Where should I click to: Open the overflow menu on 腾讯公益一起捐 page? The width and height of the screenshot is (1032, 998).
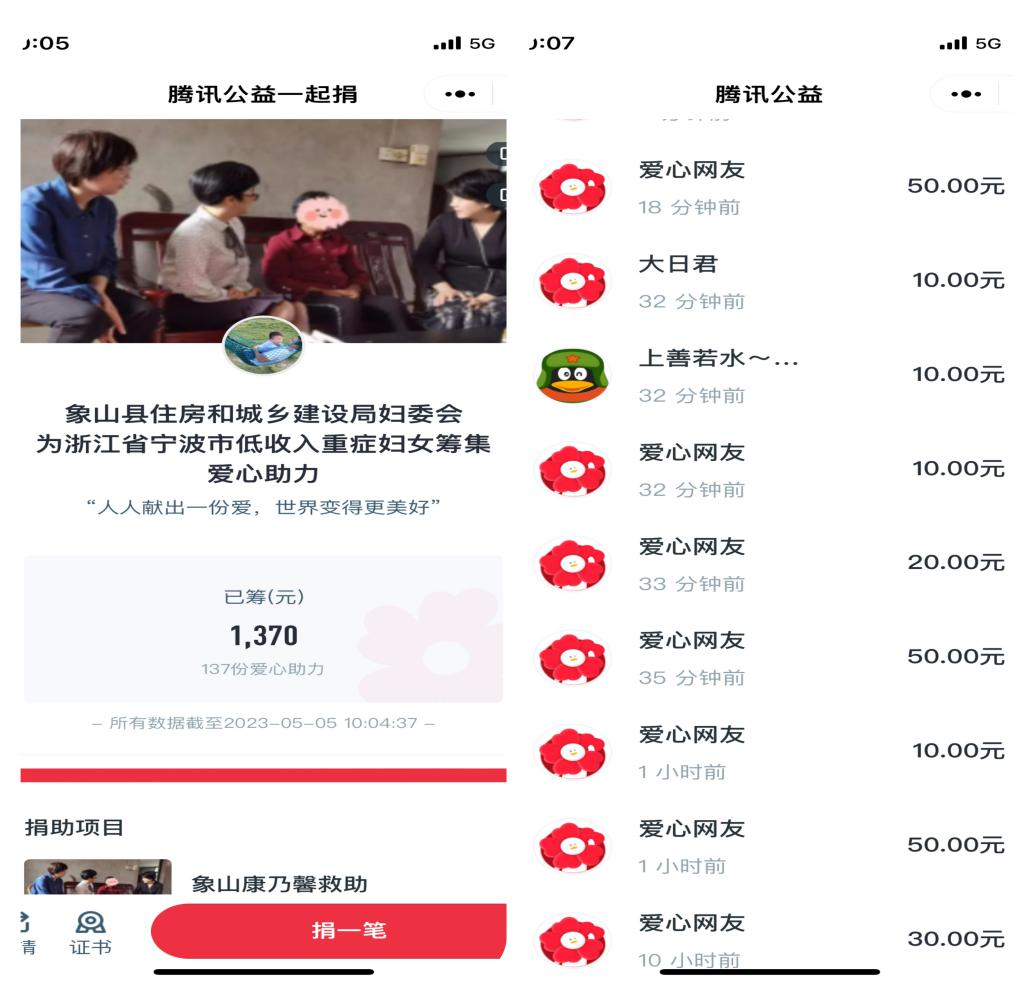(459, 94)
